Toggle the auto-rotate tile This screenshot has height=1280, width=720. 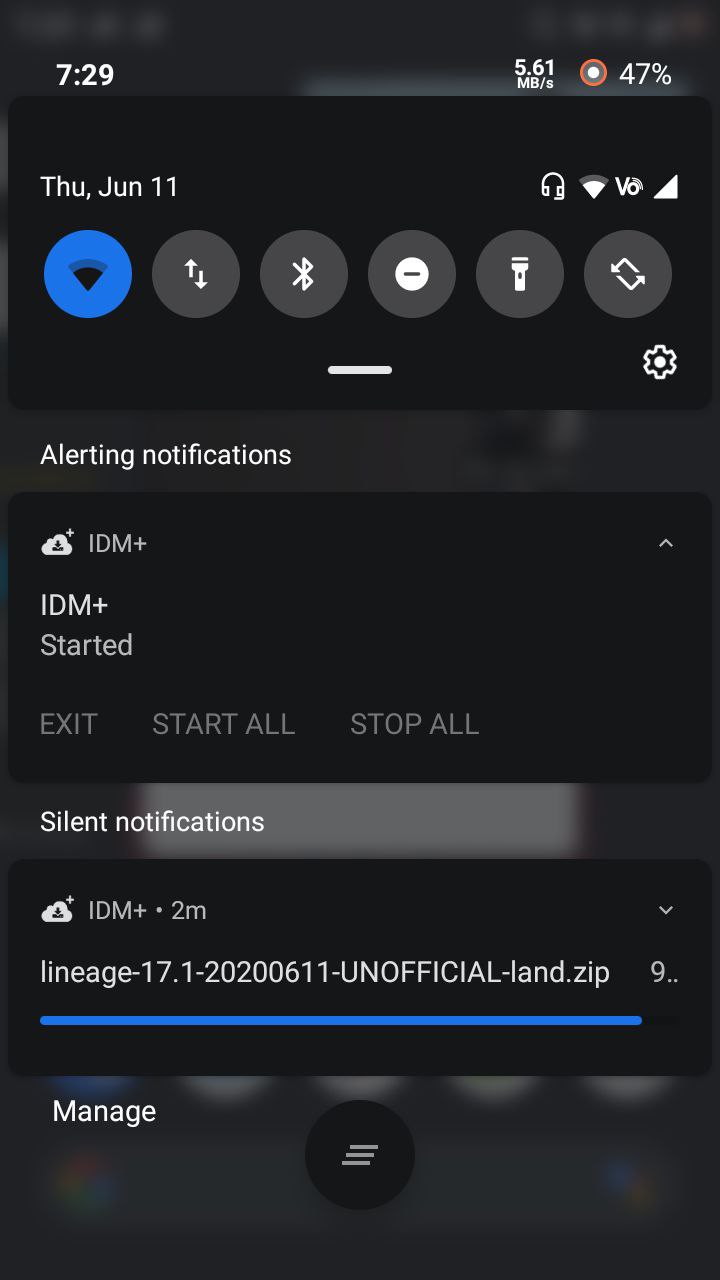[x=628, y=274]
